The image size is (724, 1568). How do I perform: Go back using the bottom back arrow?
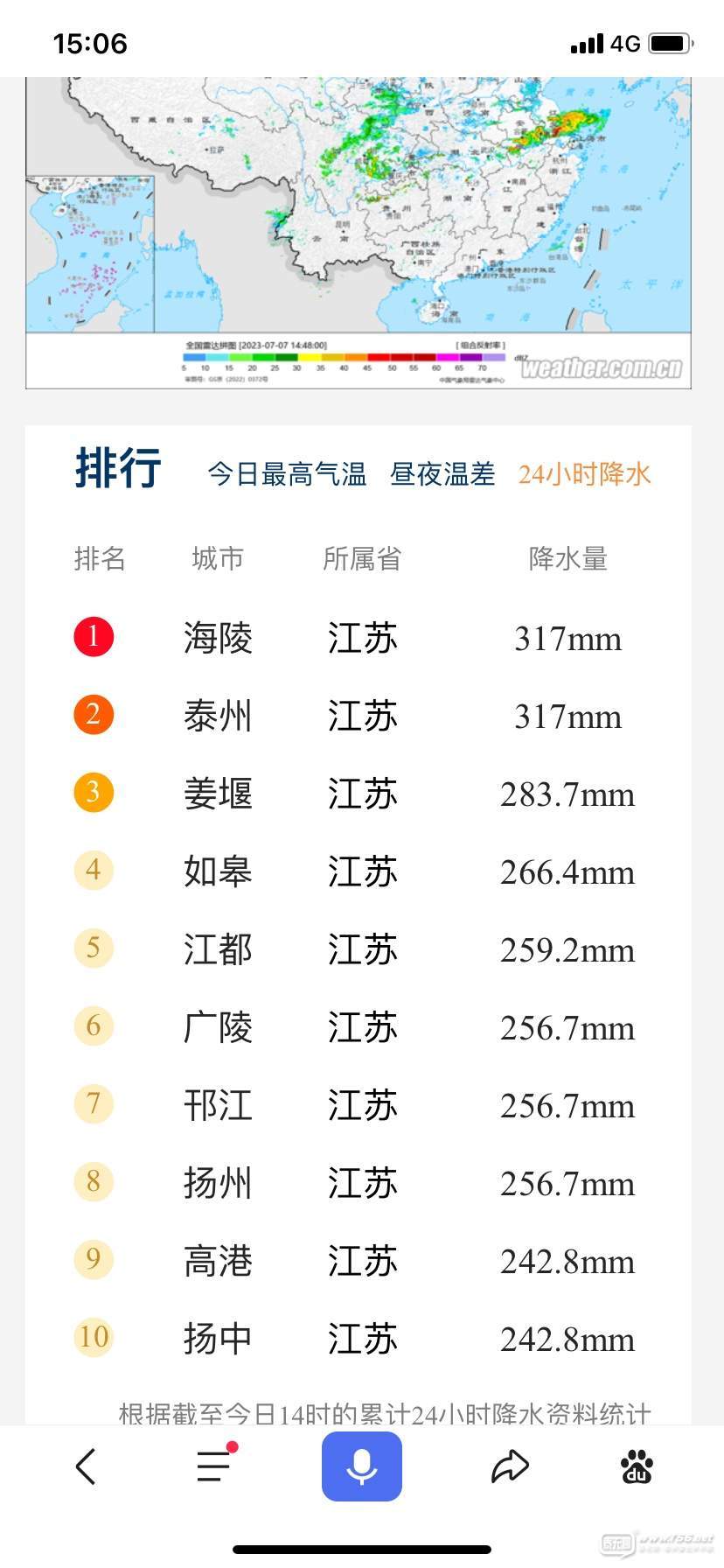tap(86, 1466)
